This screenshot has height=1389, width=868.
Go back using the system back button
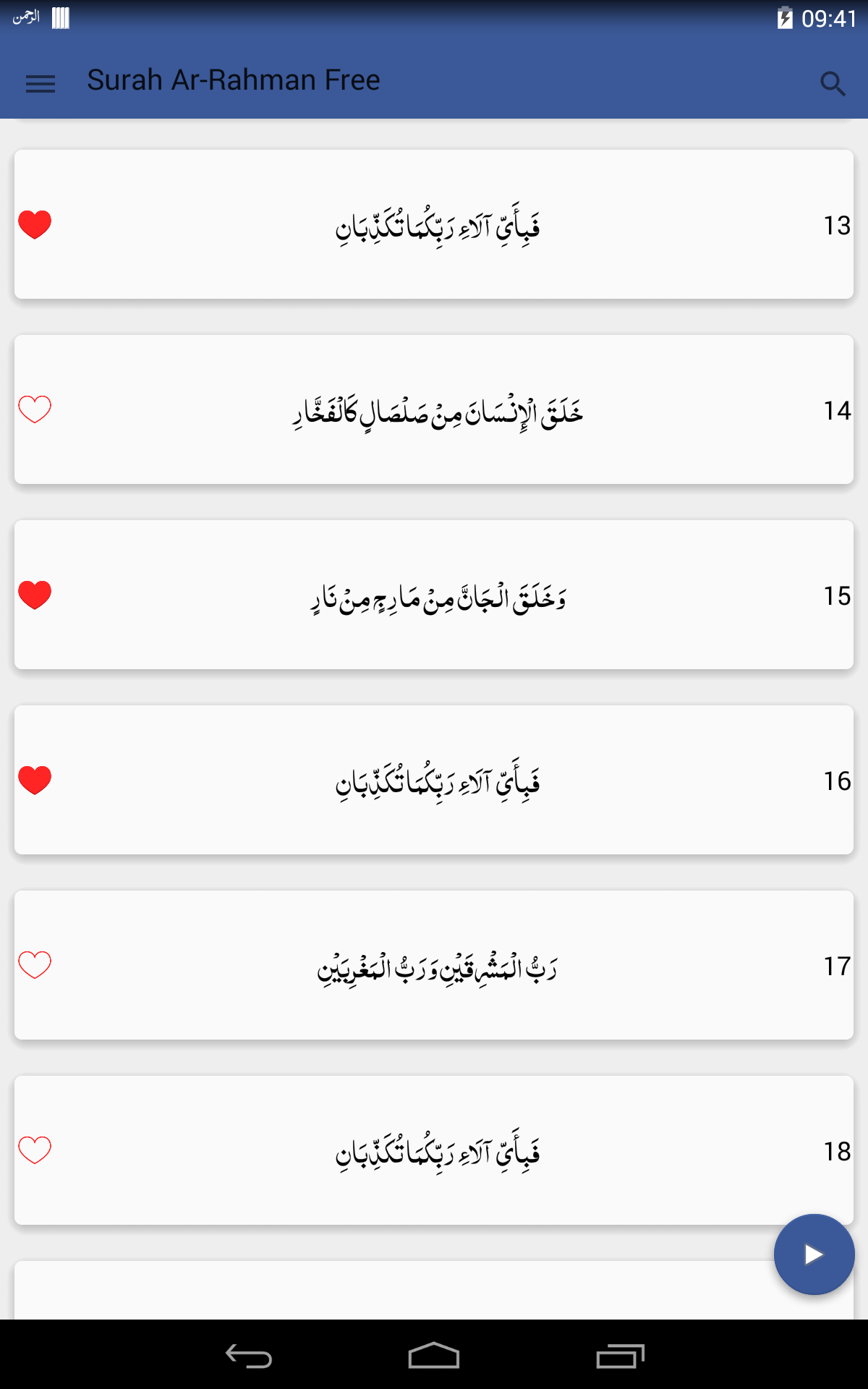(248, 1356)
